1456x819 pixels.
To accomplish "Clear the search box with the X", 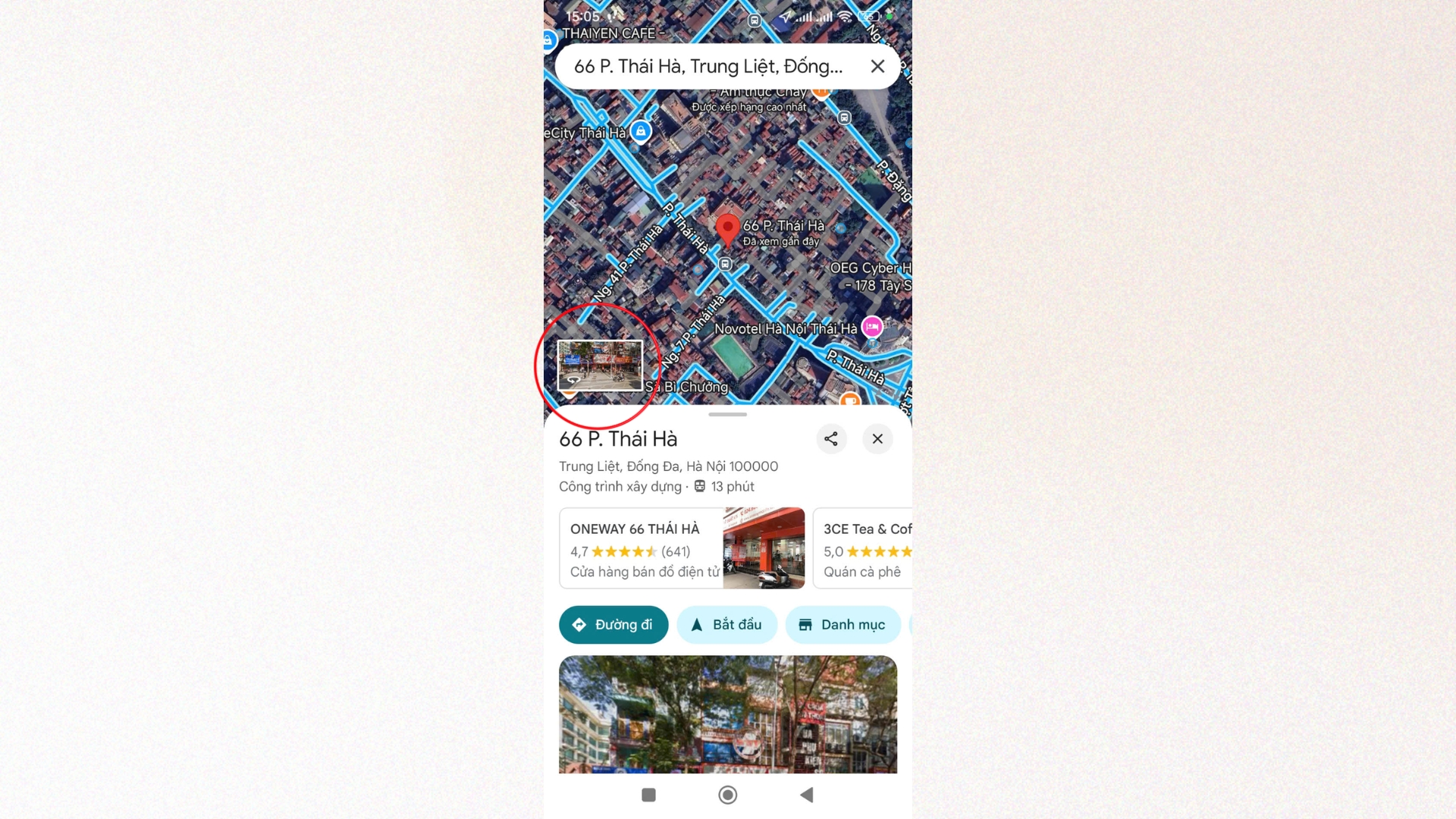I will point(877,67).
